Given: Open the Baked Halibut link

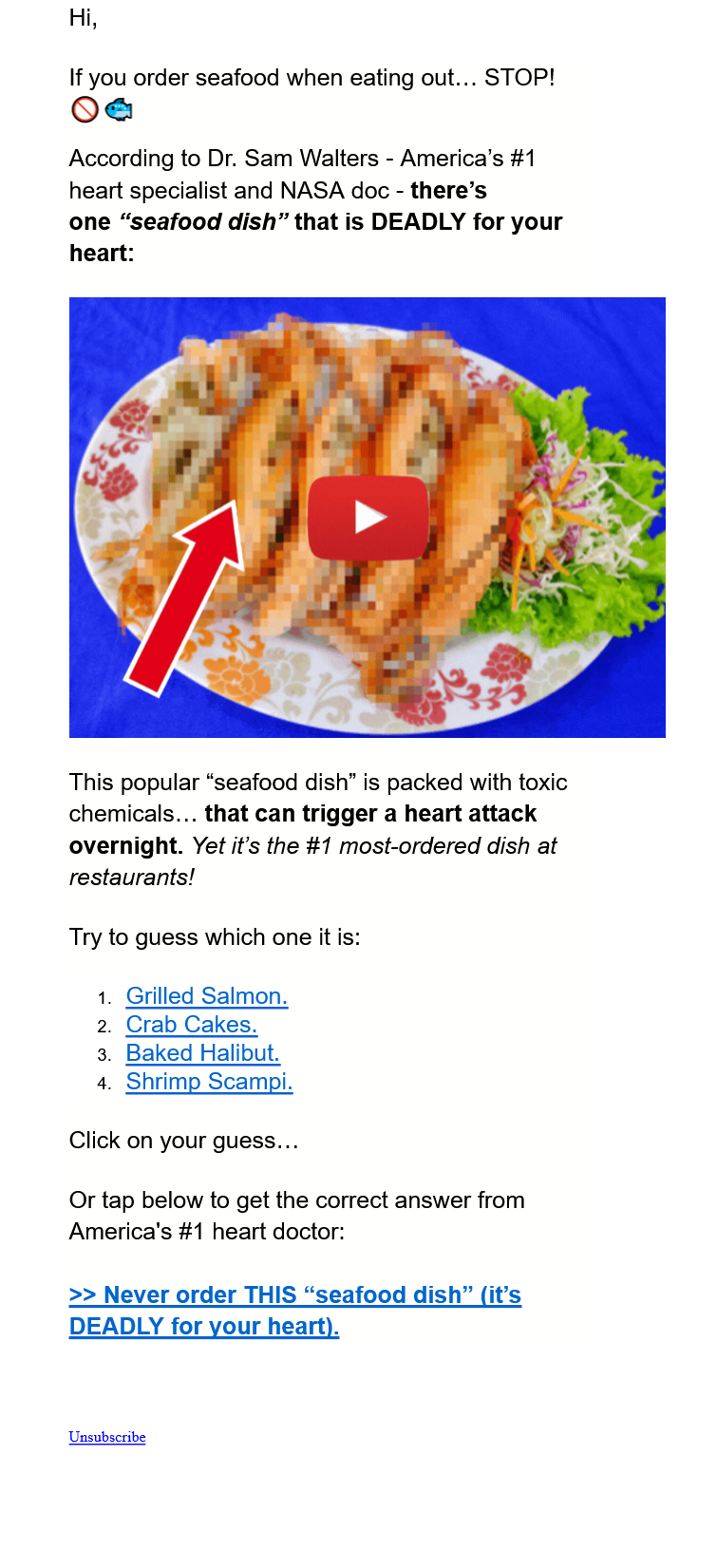Looking at the screenshot, I should [203, 1053].
